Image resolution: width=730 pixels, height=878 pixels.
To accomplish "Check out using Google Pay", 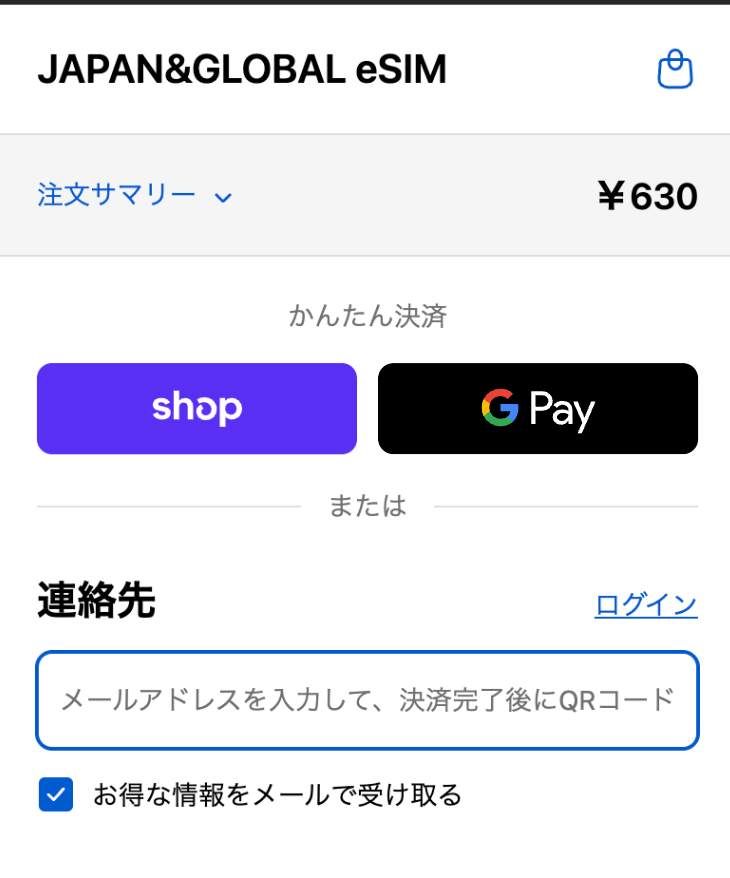I will [x=538, y=408].
